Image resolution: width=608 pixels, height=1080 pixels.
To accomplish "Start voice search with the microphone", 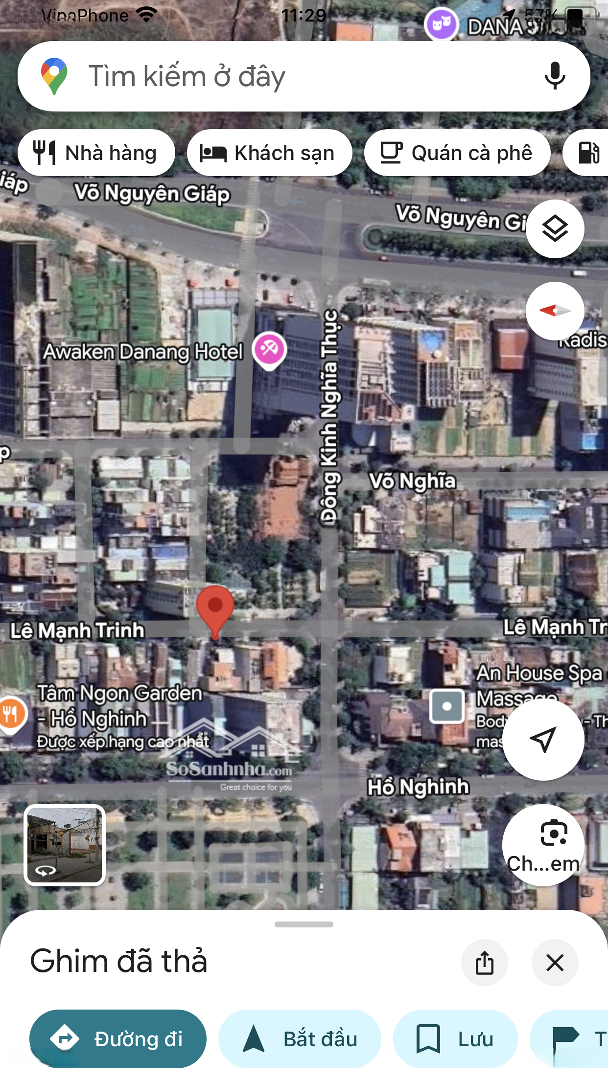I will pos(555,76).
